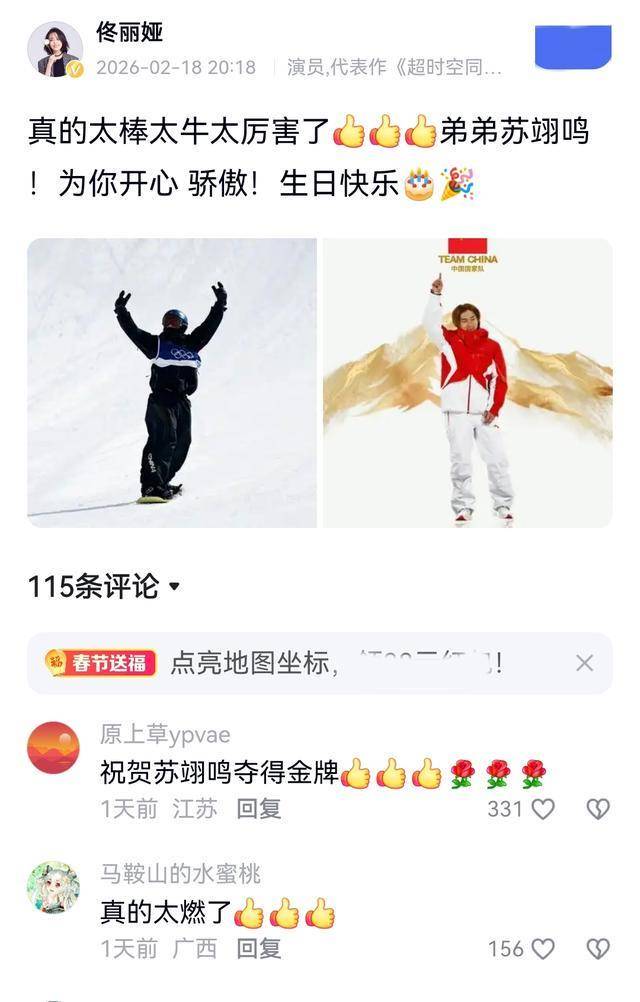Like 马鞍山的水蜜桃's comment

(x=542, y=947)
